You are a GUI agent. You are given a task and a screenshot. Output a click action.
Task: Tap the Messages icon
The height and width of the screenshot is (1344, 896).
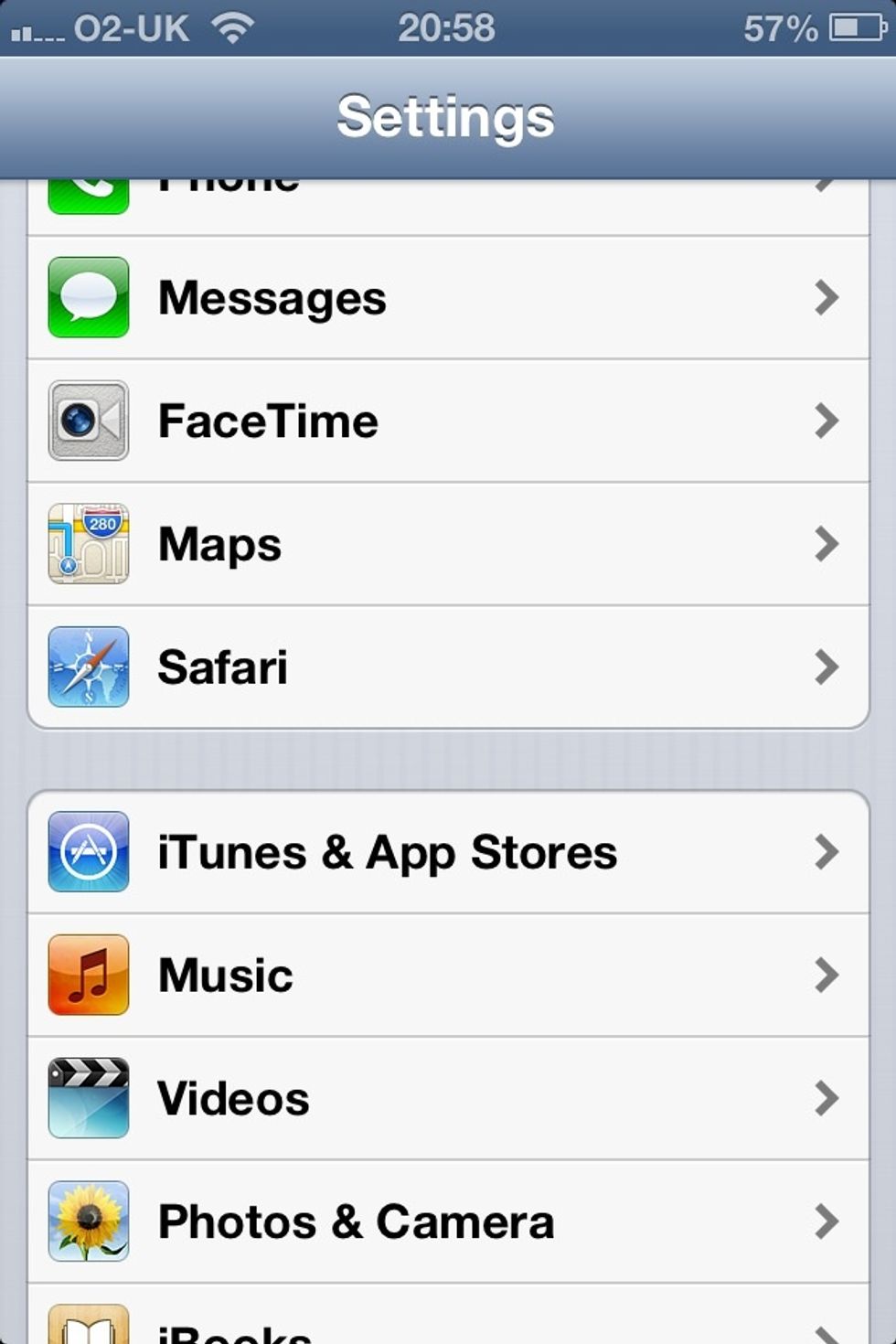tap(89, 296)
